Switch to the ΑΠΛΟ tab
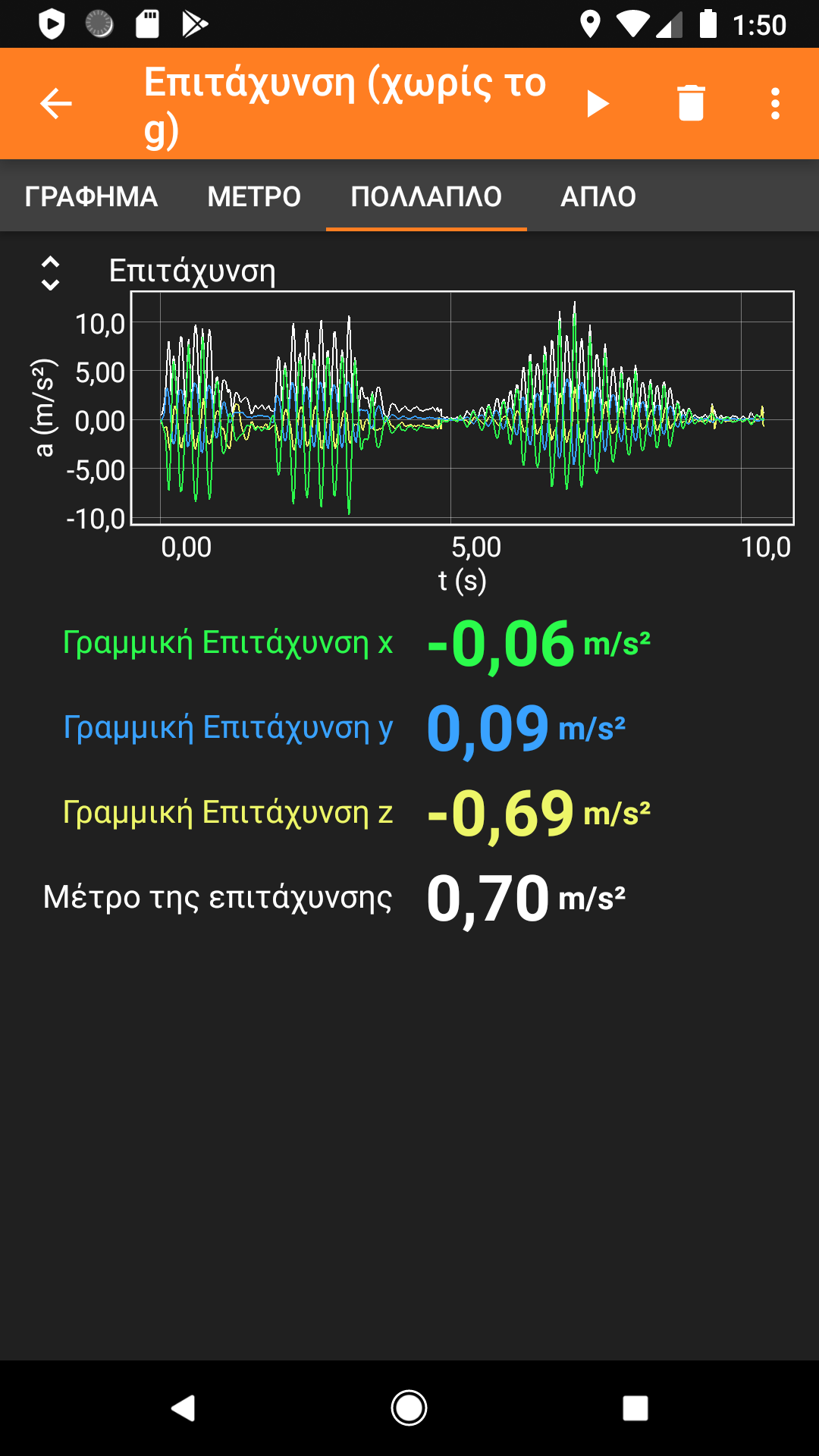This screenshot has height=1456, width=819. tap(598, 196)
